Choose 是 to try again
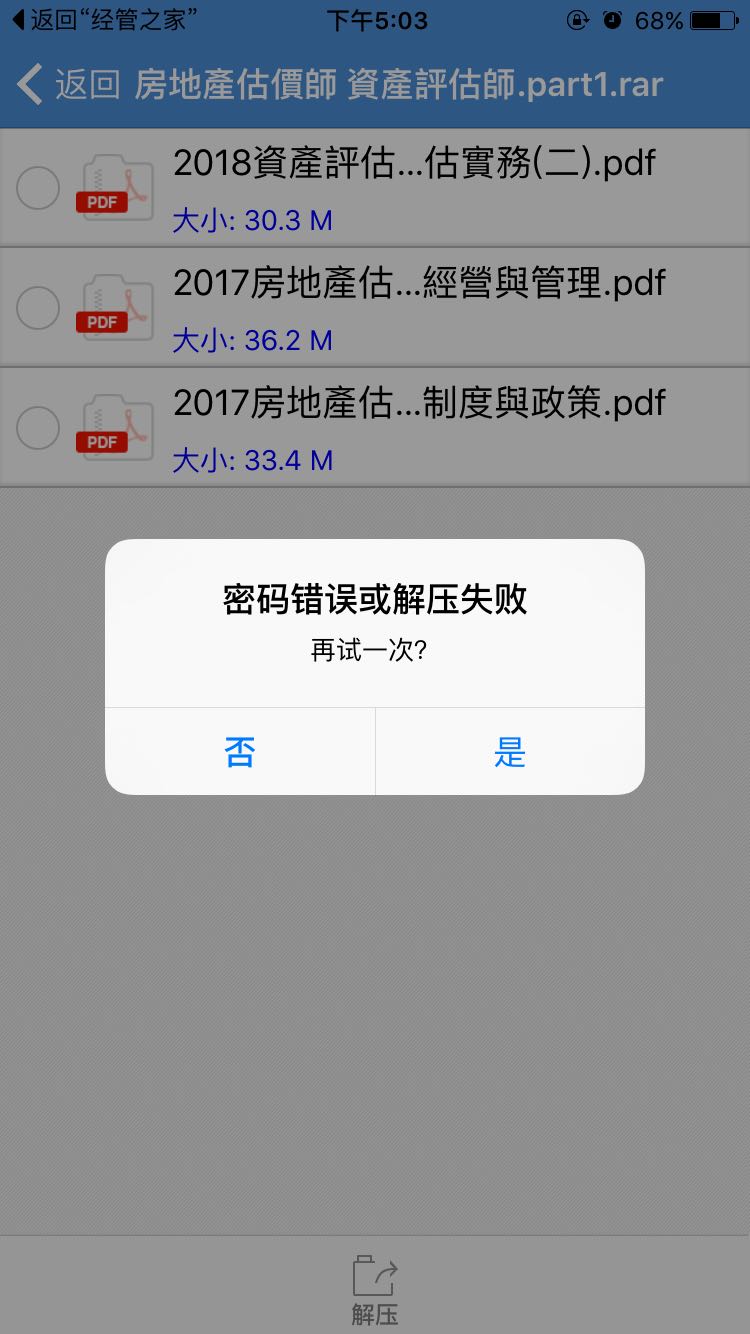Image resolution: width=750 pixels, height=1334 pixels. [510, 752]
